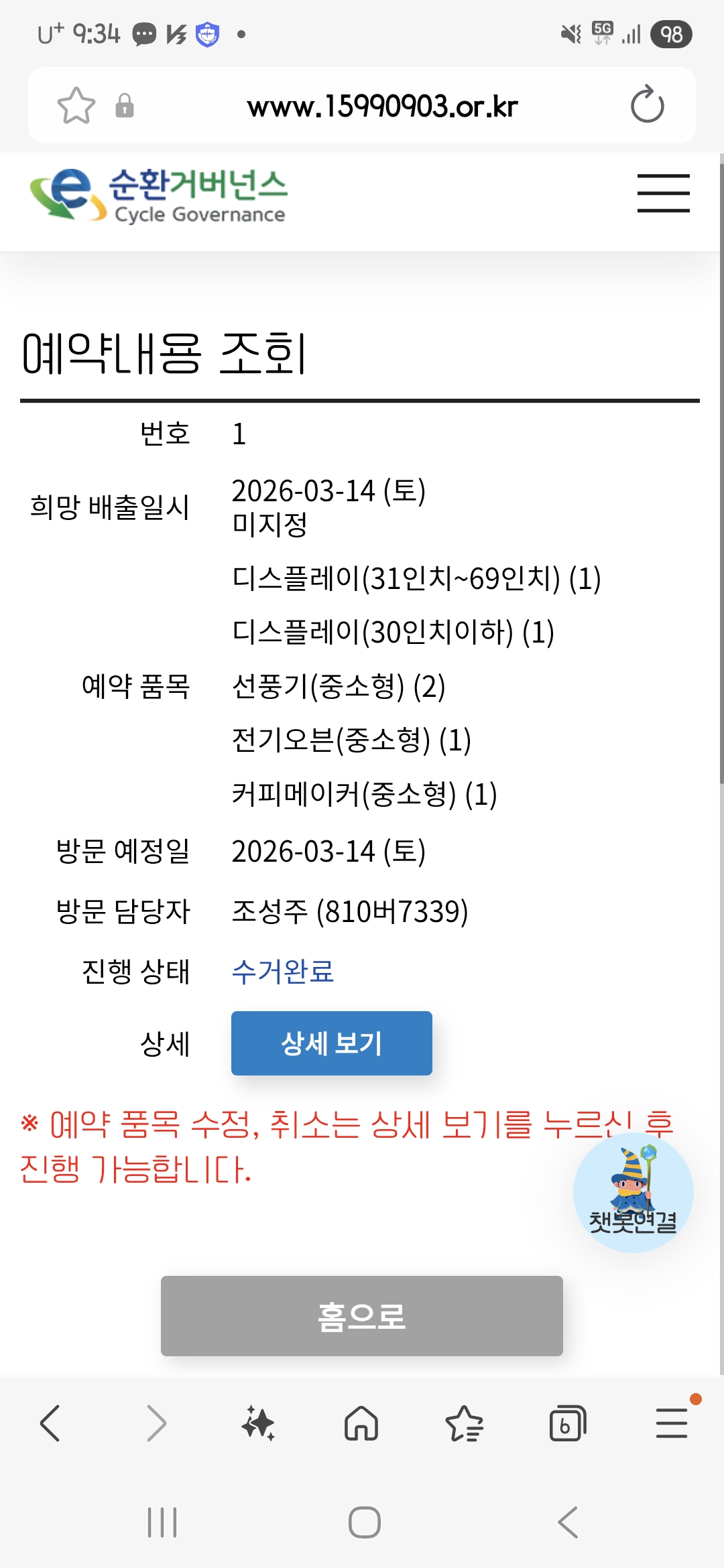Go forward in the browser toolbar
Screen dimensions: 724x1568
pos(156,1423)
